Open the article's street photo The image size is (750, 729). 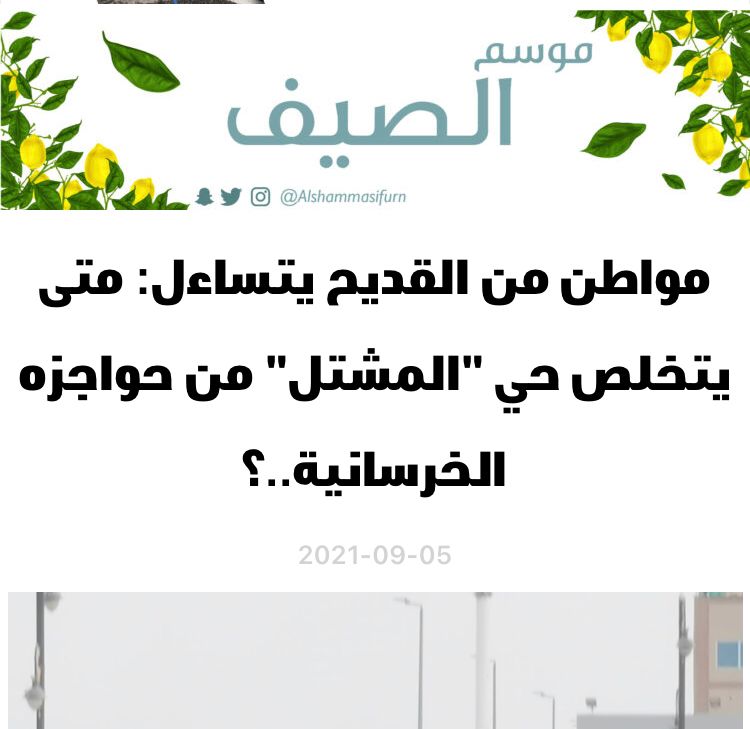click(375, 660)
